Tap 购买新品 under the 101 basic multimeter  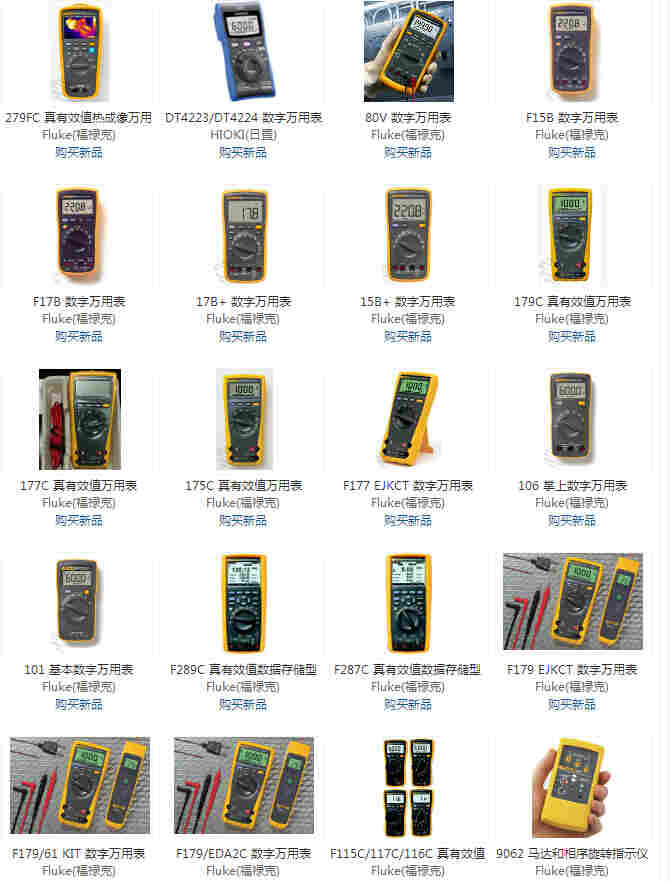tap(79, 704)
